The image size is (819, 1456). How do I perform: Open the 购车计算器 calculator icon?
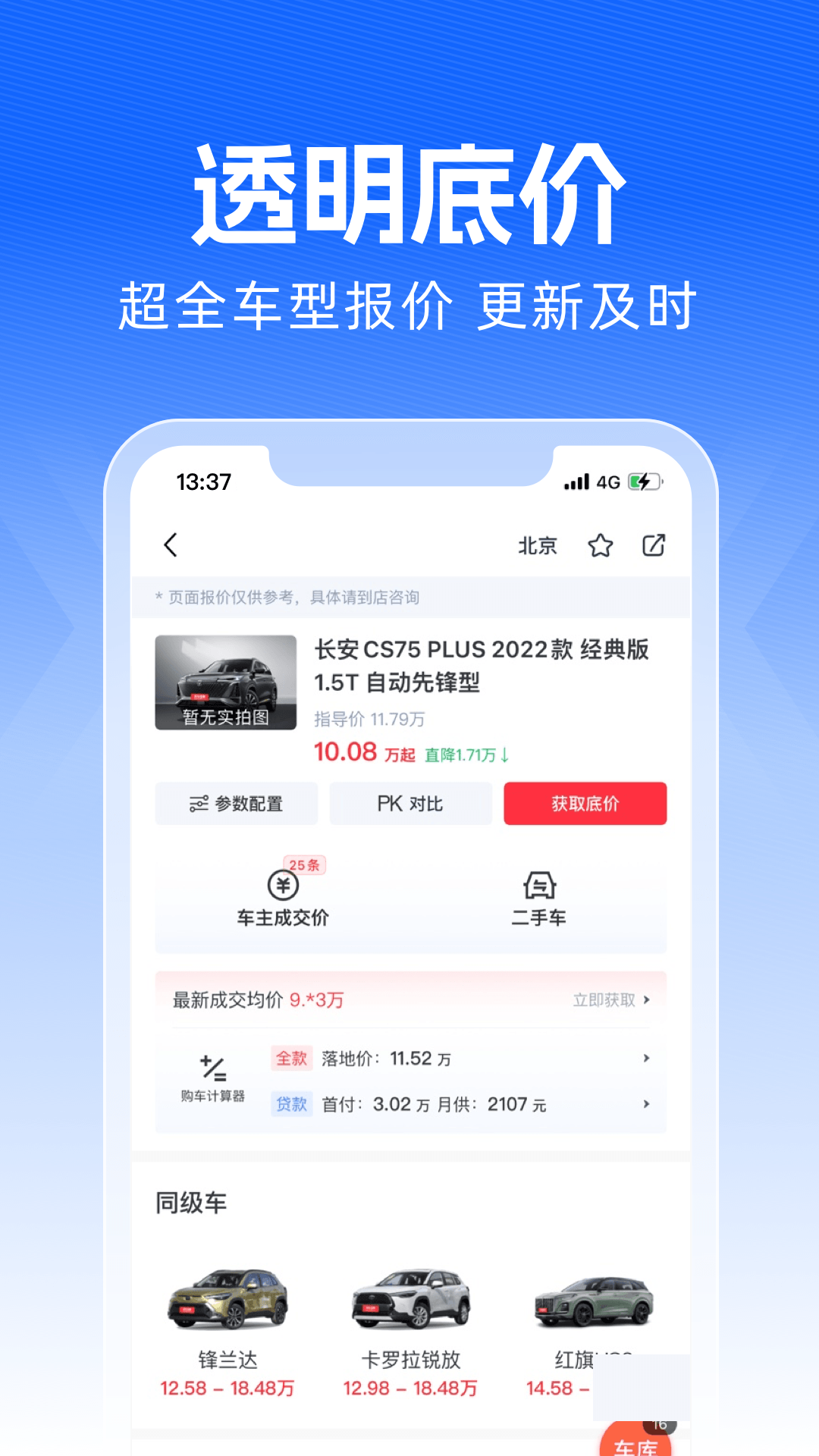[x=212, y=1064]
